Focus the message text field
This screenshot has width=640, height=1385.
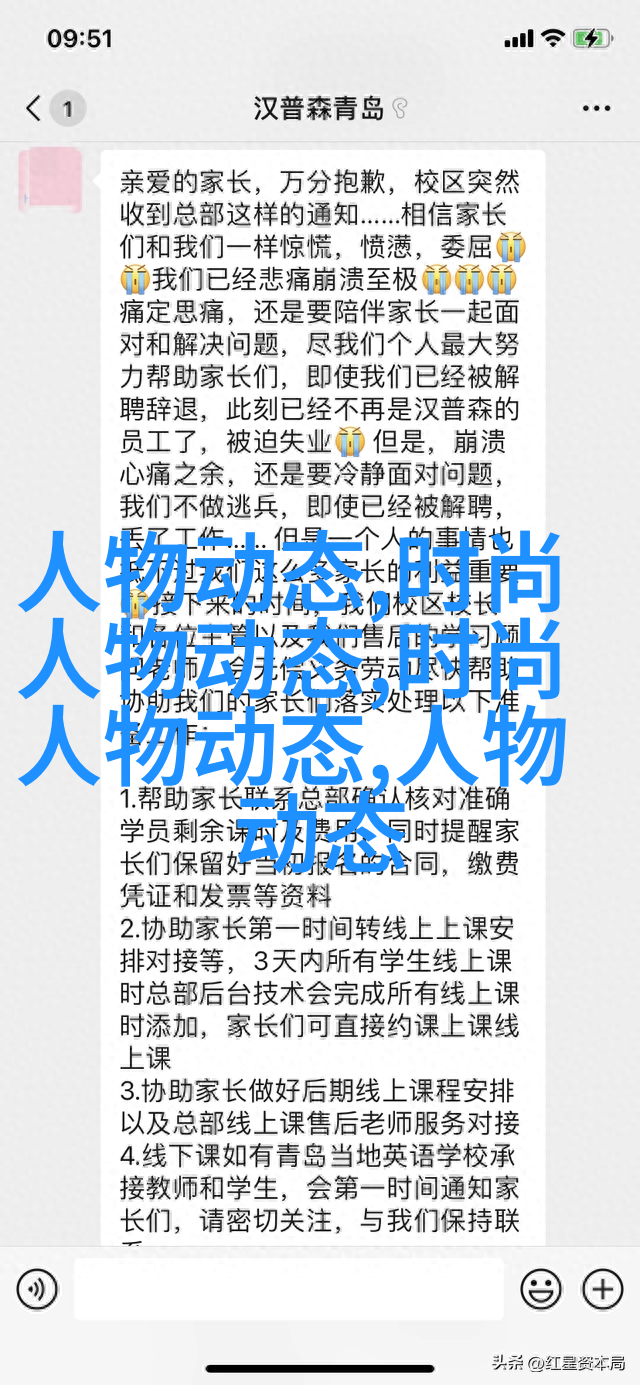pyautogui.click(x=288, y=1288)
